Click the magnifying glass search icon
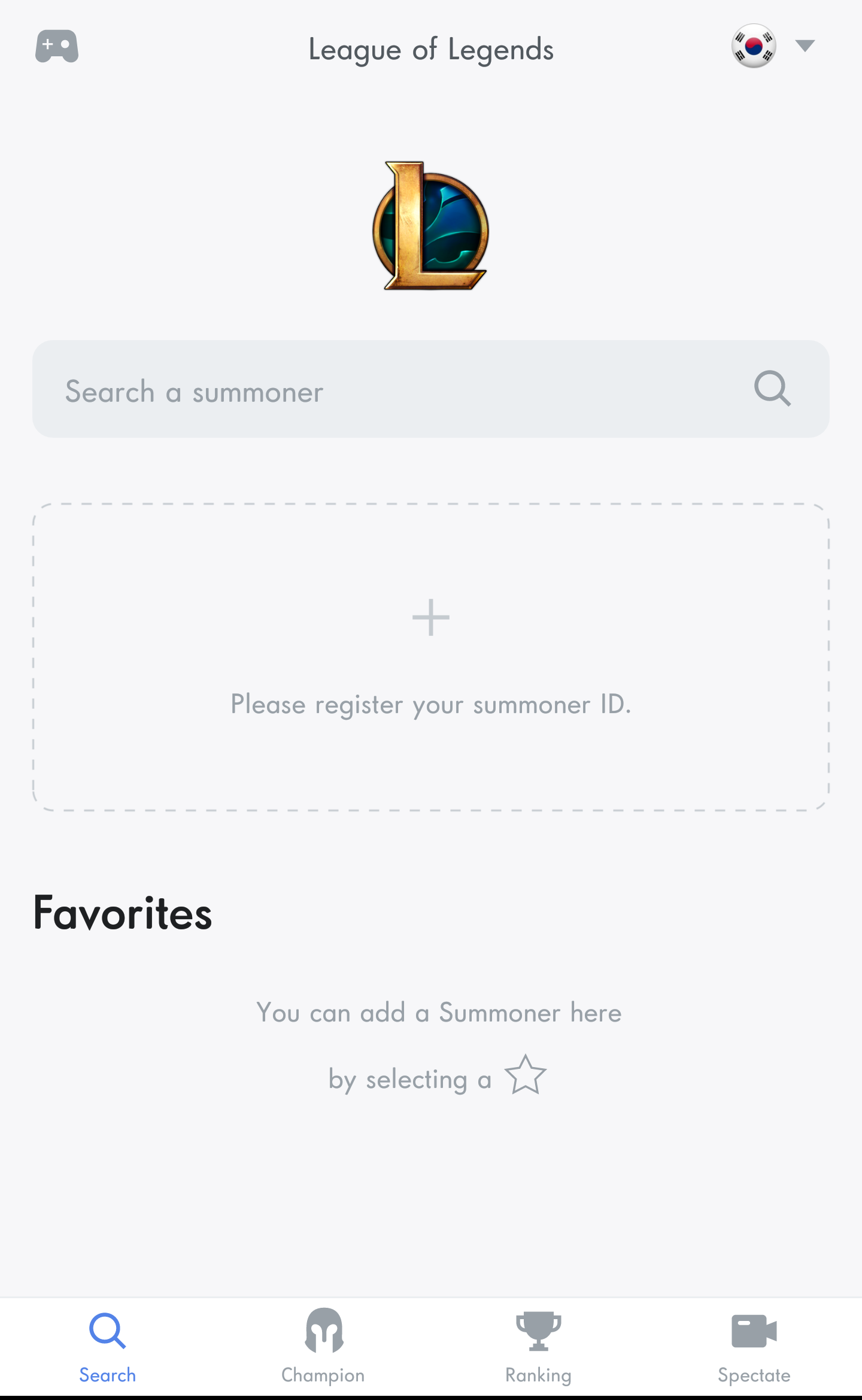Image resolution: width=862 pixels, height=1400 pixels. (x=771, y=389)
